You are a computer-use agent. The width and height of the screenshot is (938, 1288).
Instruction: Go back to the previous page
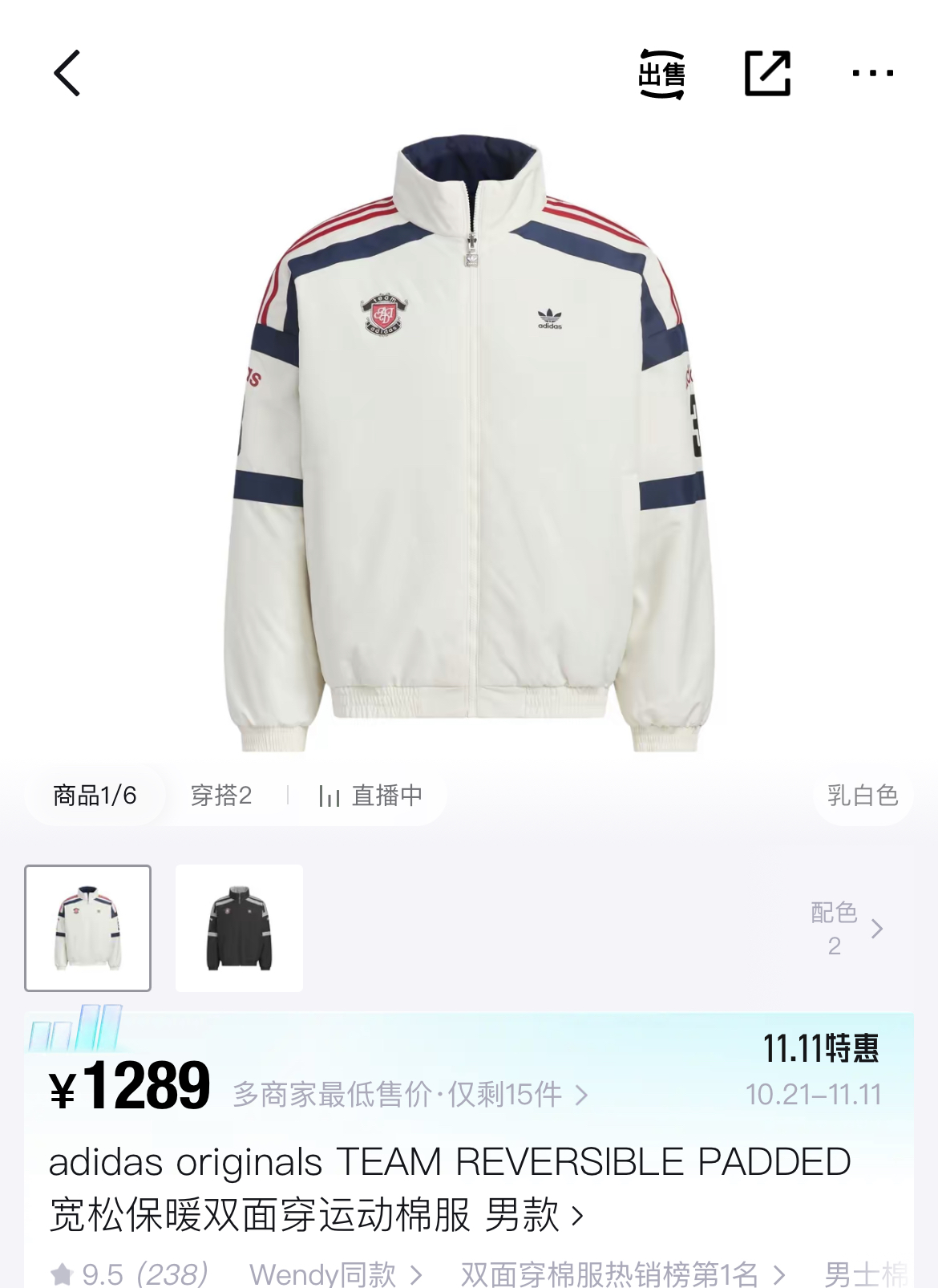[x=67, y=73]
